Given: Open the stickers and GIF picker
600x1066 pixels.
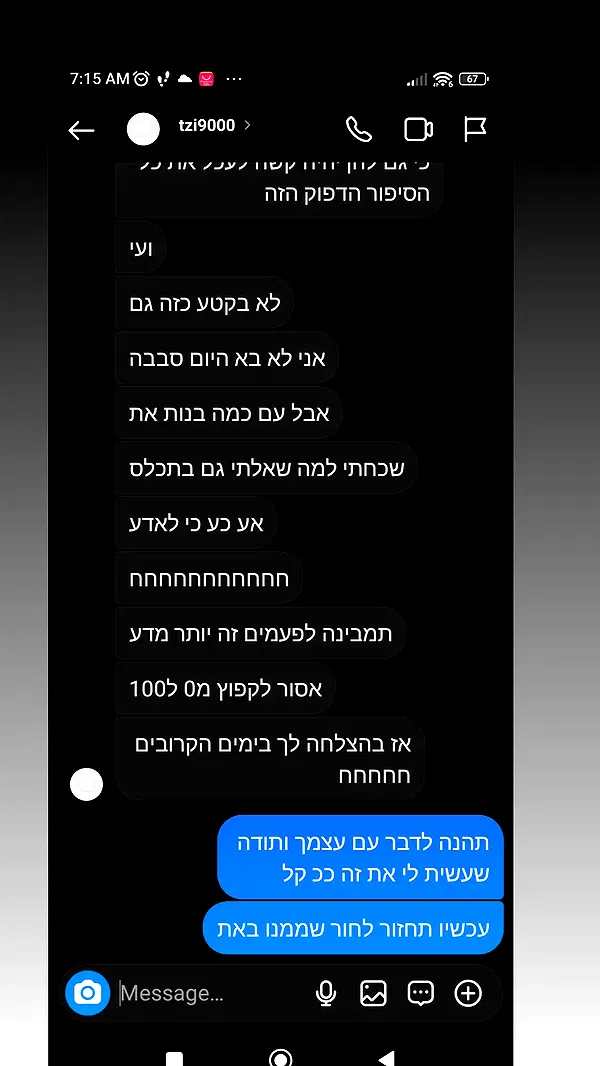Looking at the screenshot, I should [x=421, y=993].
